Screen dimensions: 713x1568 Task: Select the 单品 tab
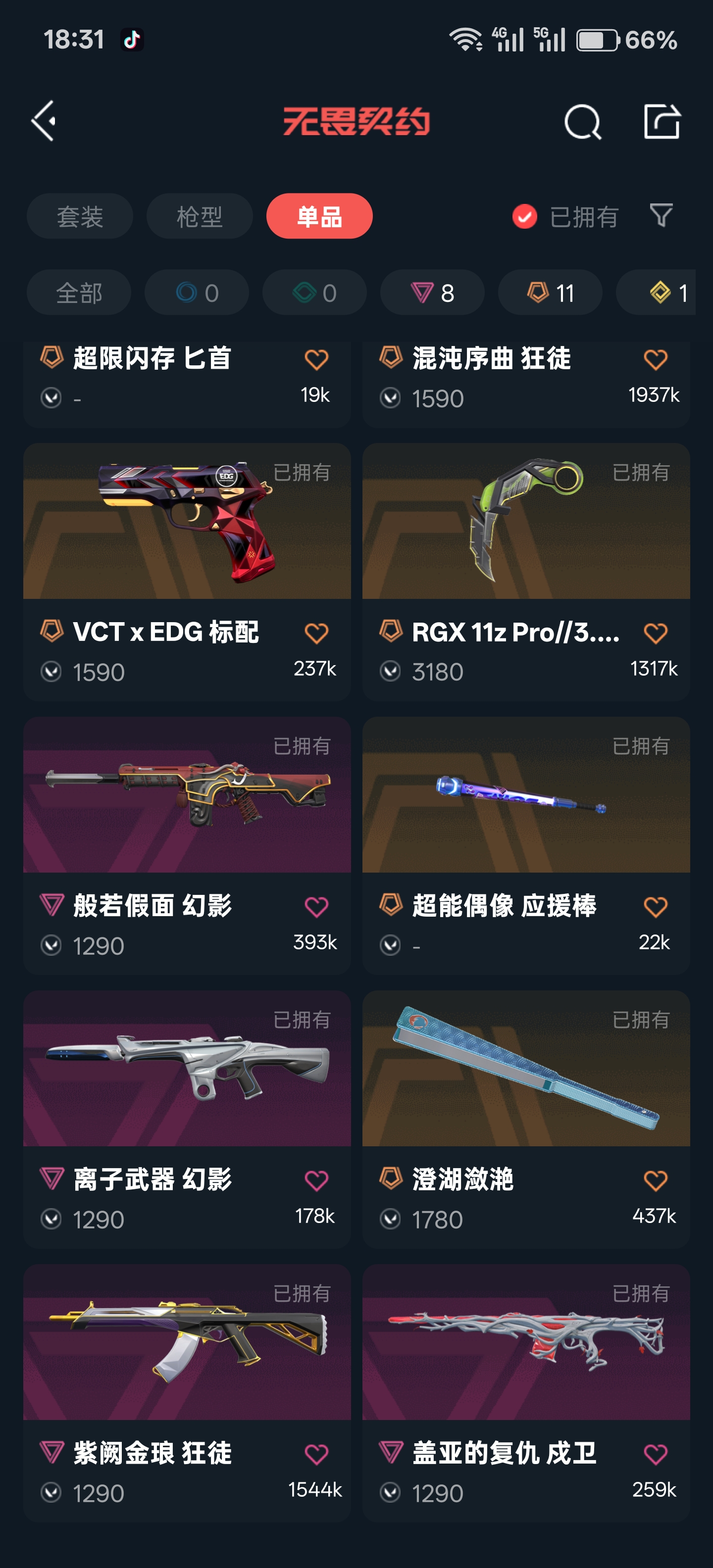click(319, 216)
